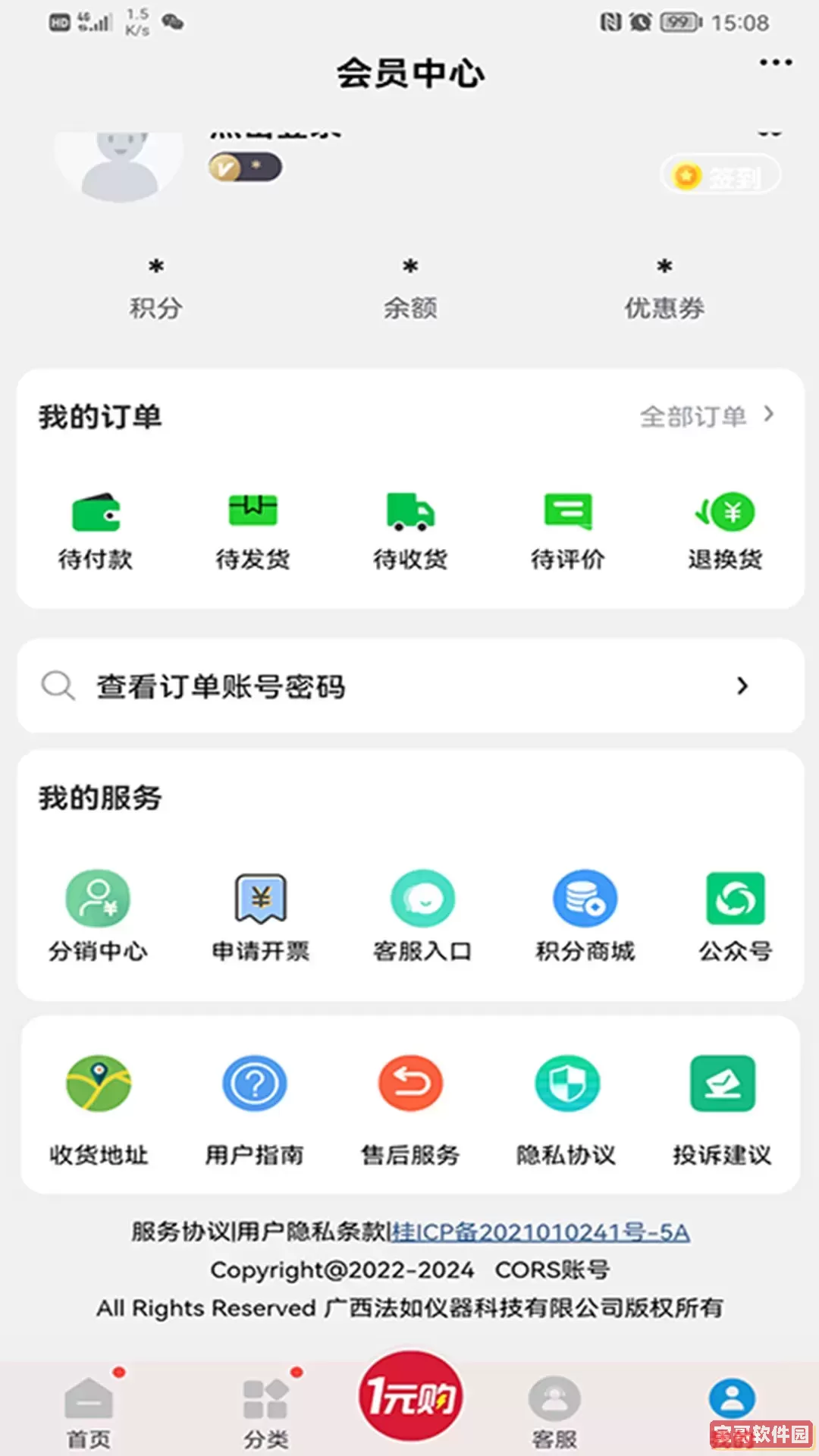
Task: Tap the red 1元购 center button
Action: tap(410, 1395)
